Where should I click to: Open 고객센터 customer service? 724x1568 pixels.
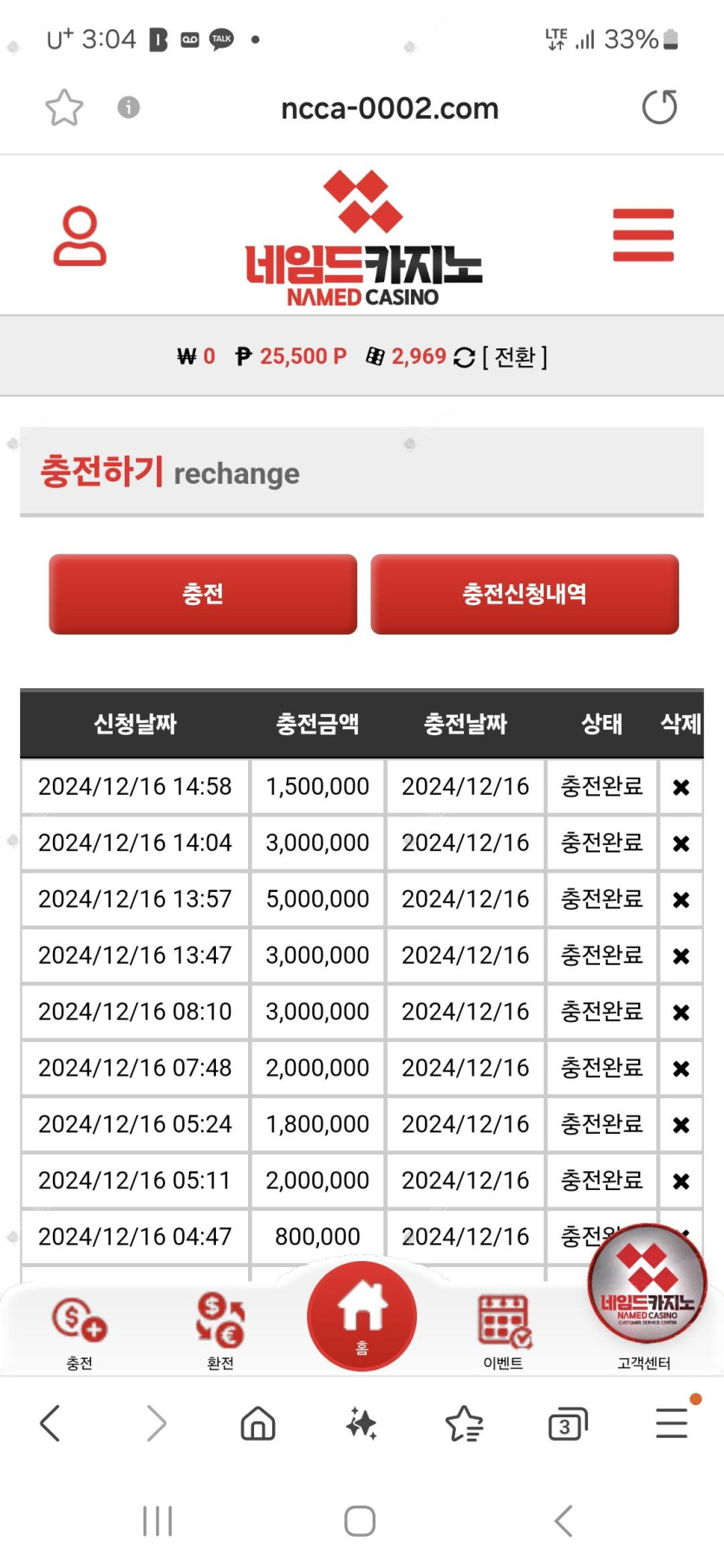646,1298
